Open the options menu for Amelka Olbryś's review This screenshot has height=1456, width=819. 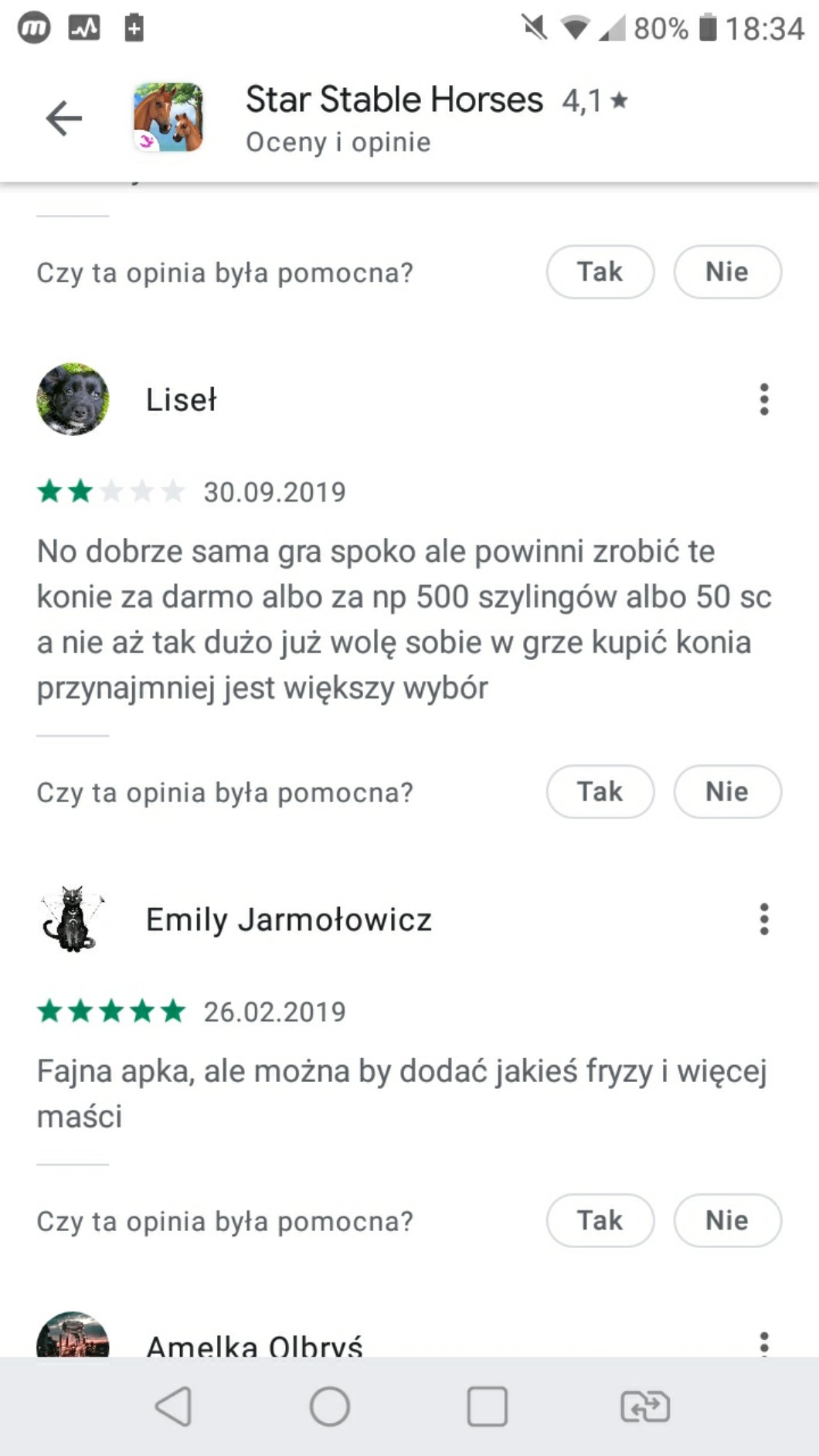coord(763,1343)
